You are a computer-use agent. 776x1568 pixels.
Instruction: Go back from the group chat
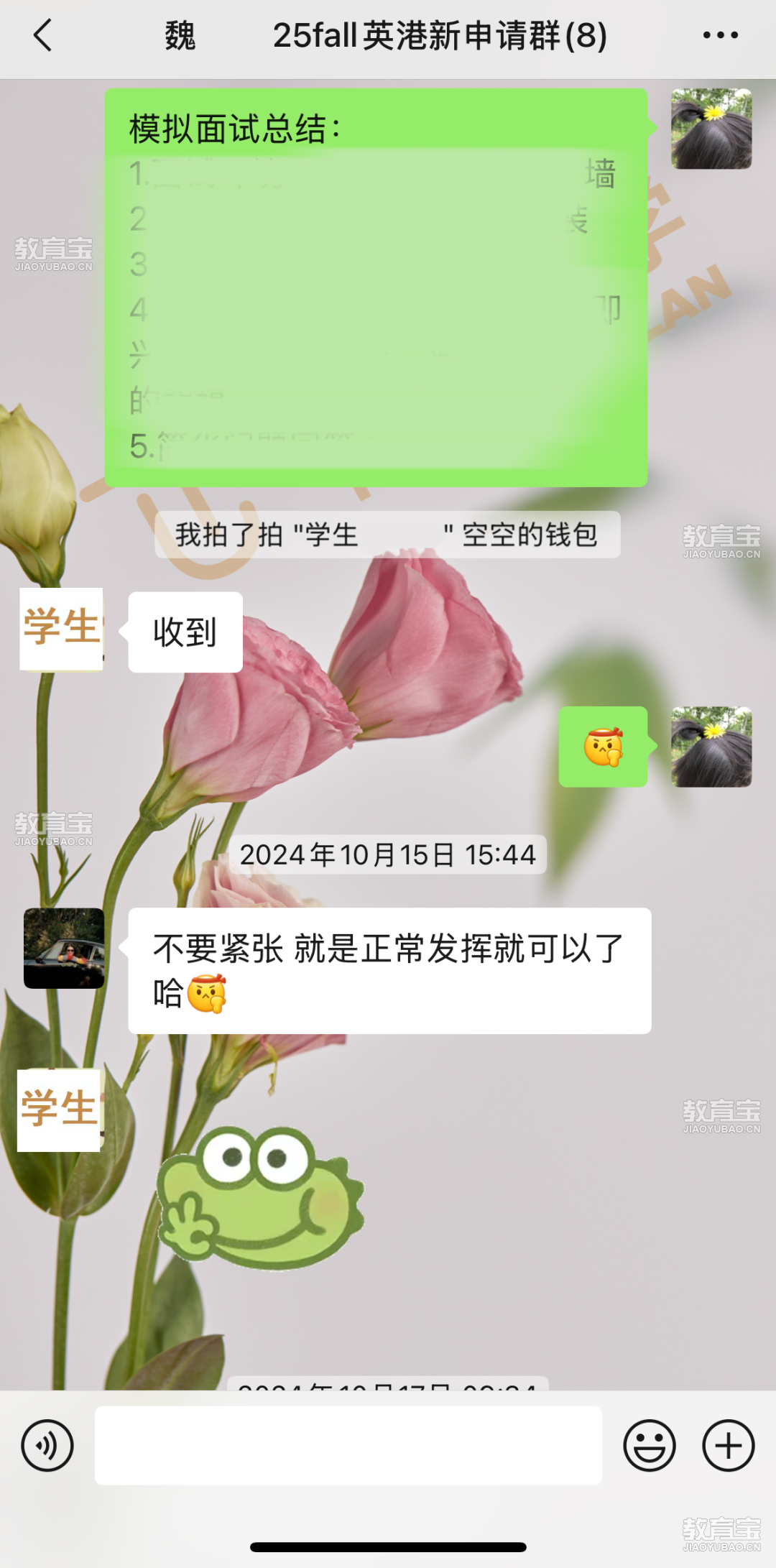pyautogui.click(x=43, y=35)
